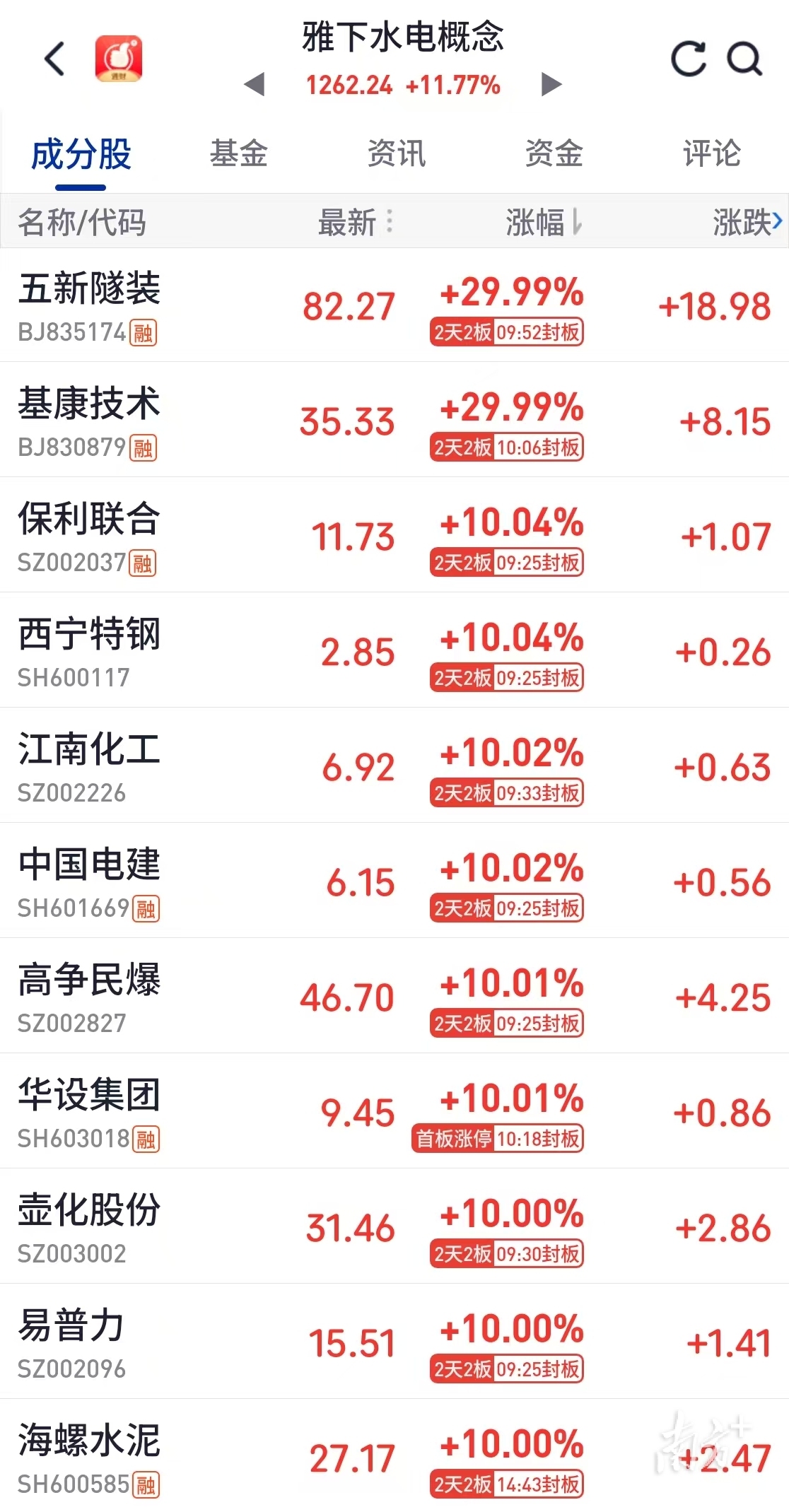
Task: Open the 评论 tab
Action: [x=711, y=154]
